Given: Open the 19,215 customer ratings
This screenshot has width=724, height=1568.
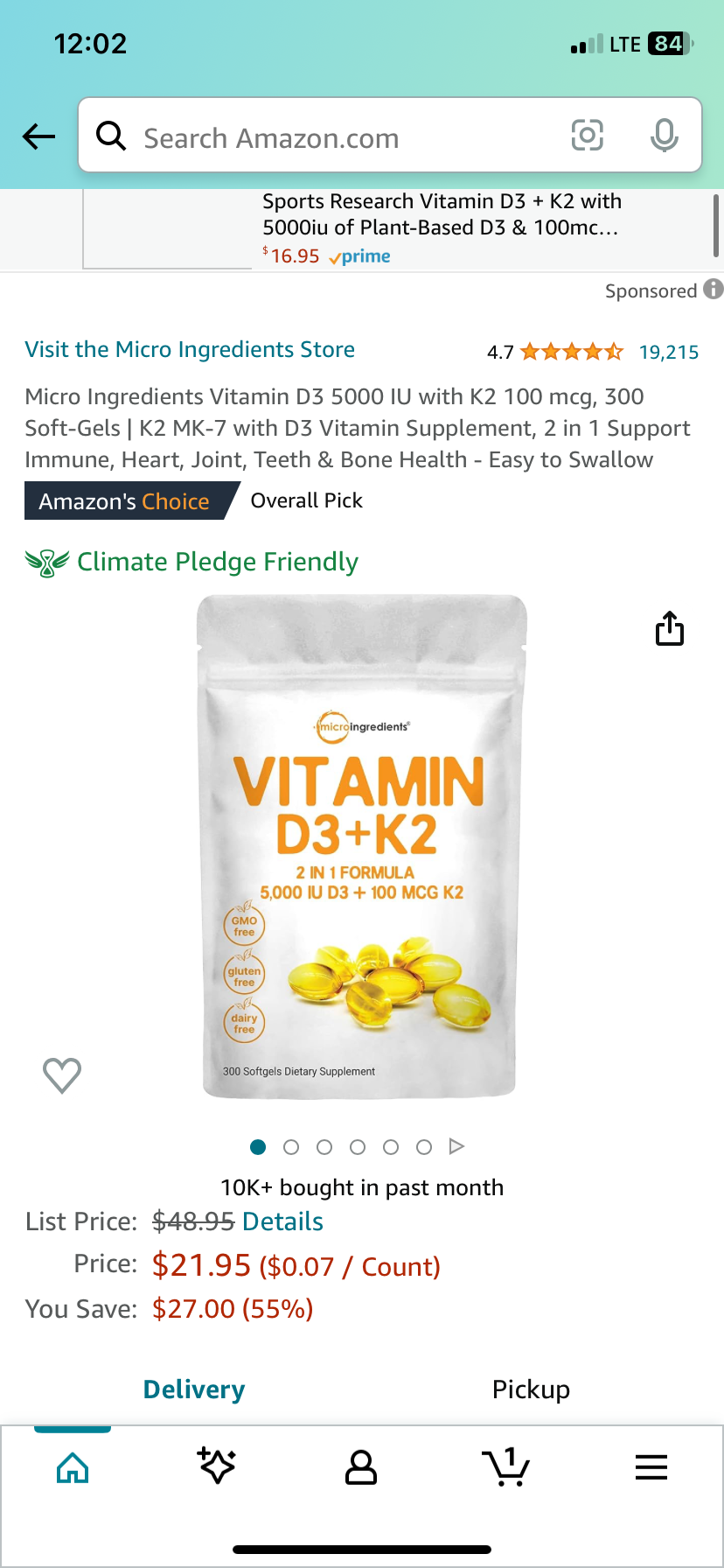Looking at the screenshot, I should [669, 352].
